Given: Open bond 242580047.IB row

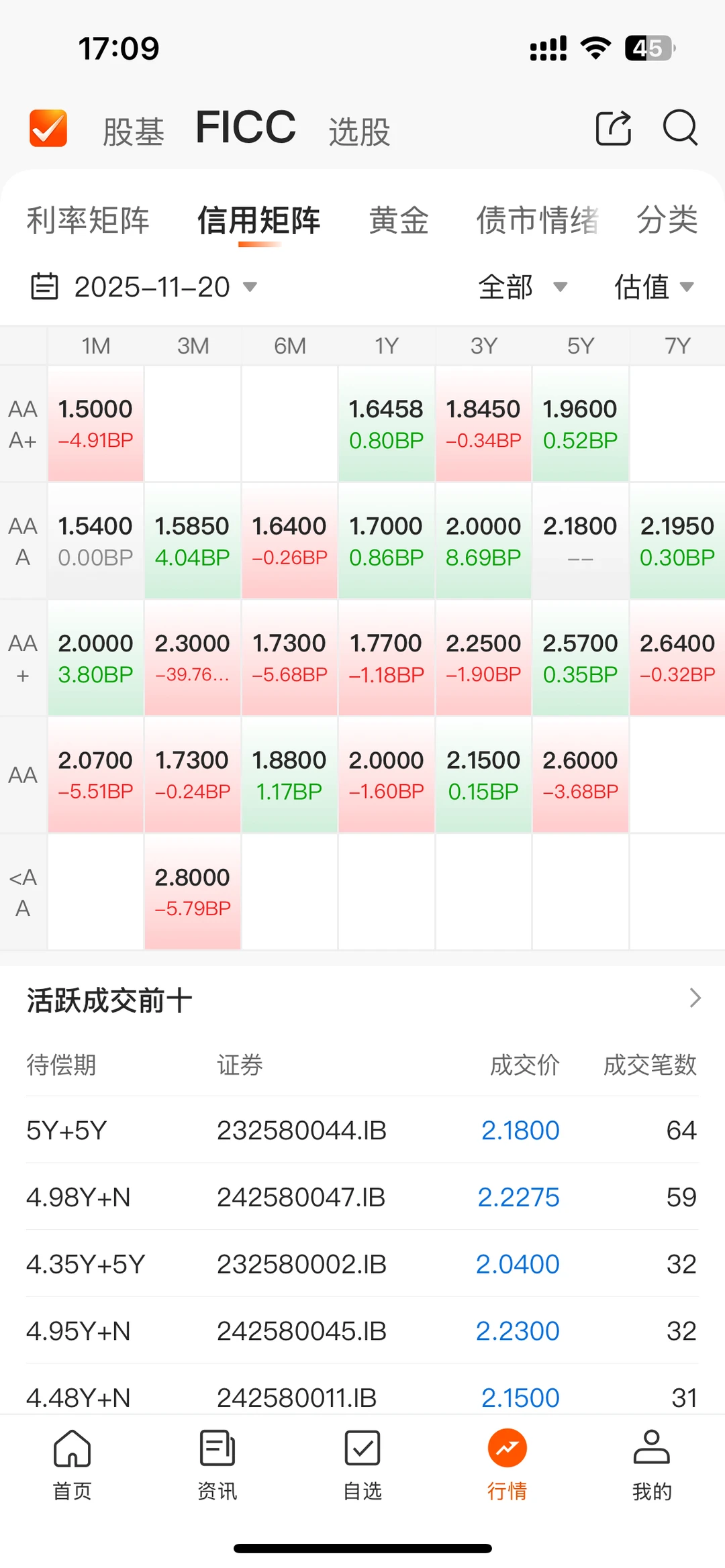Looking at the screenshot, I should [x=362, y=1197].
